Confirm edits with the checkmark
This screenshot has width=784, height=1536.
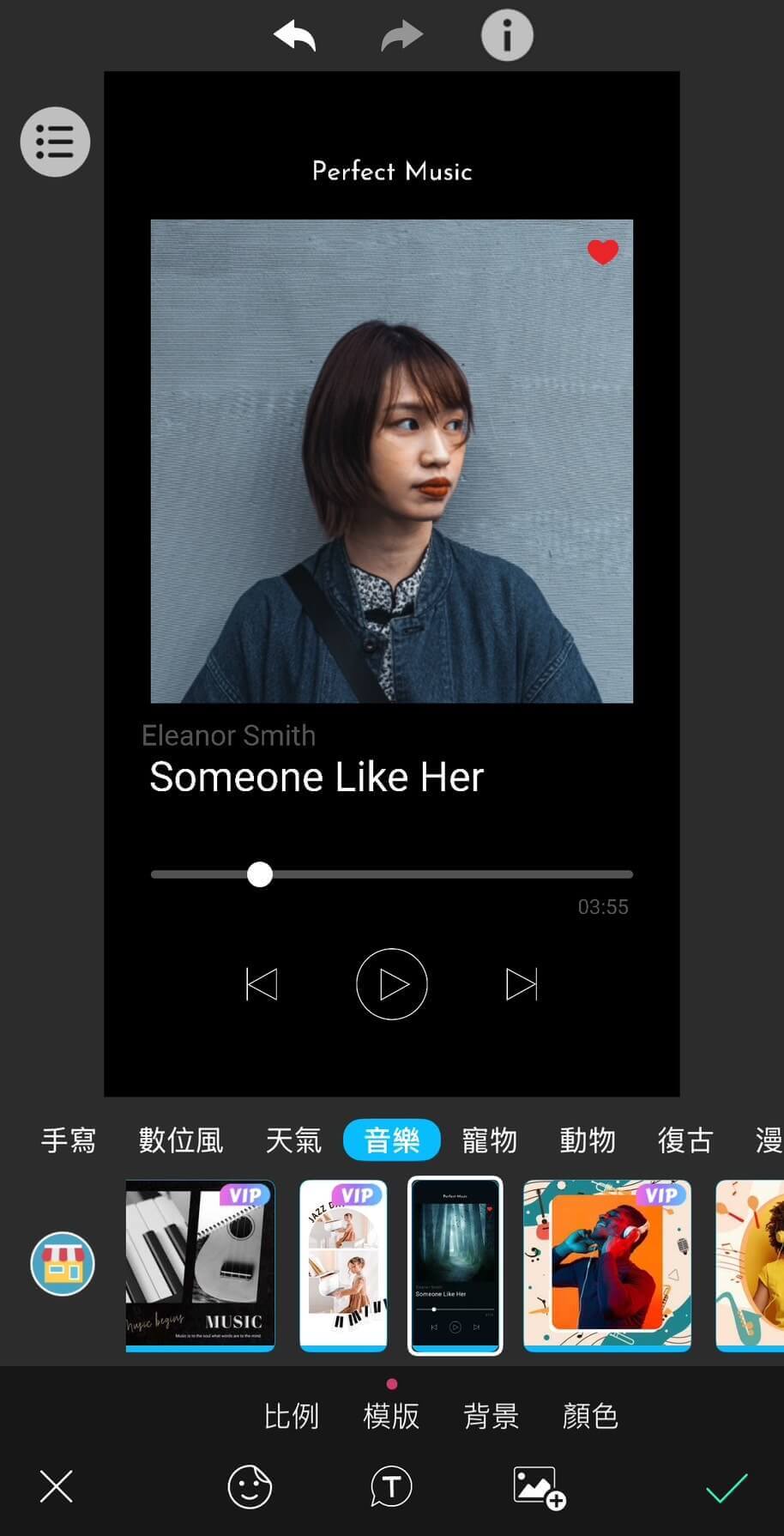pos(728,1485)
